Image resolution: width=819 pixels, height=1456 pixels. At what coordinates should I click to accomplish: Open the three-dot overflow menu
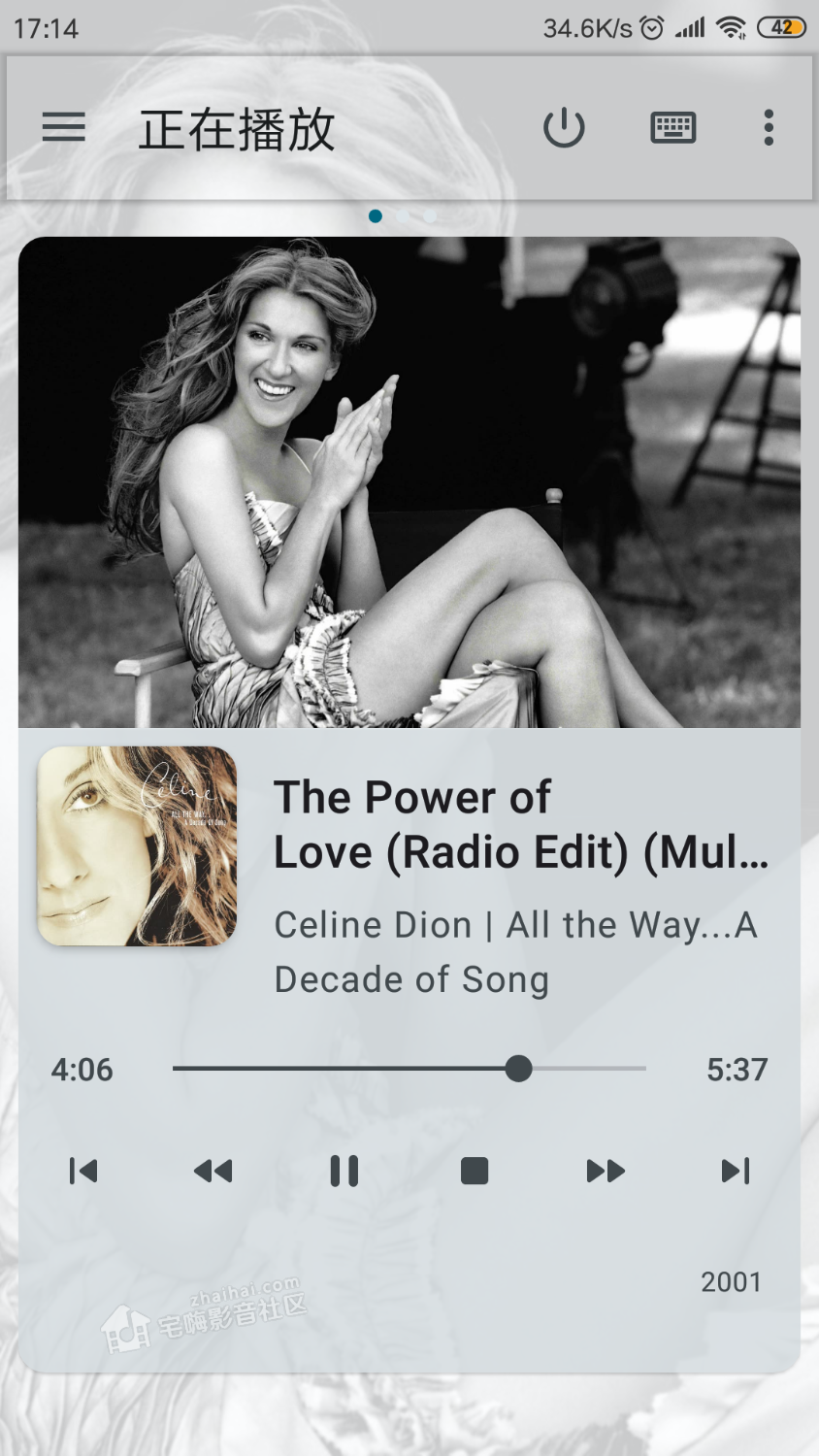tap(769, 127)
